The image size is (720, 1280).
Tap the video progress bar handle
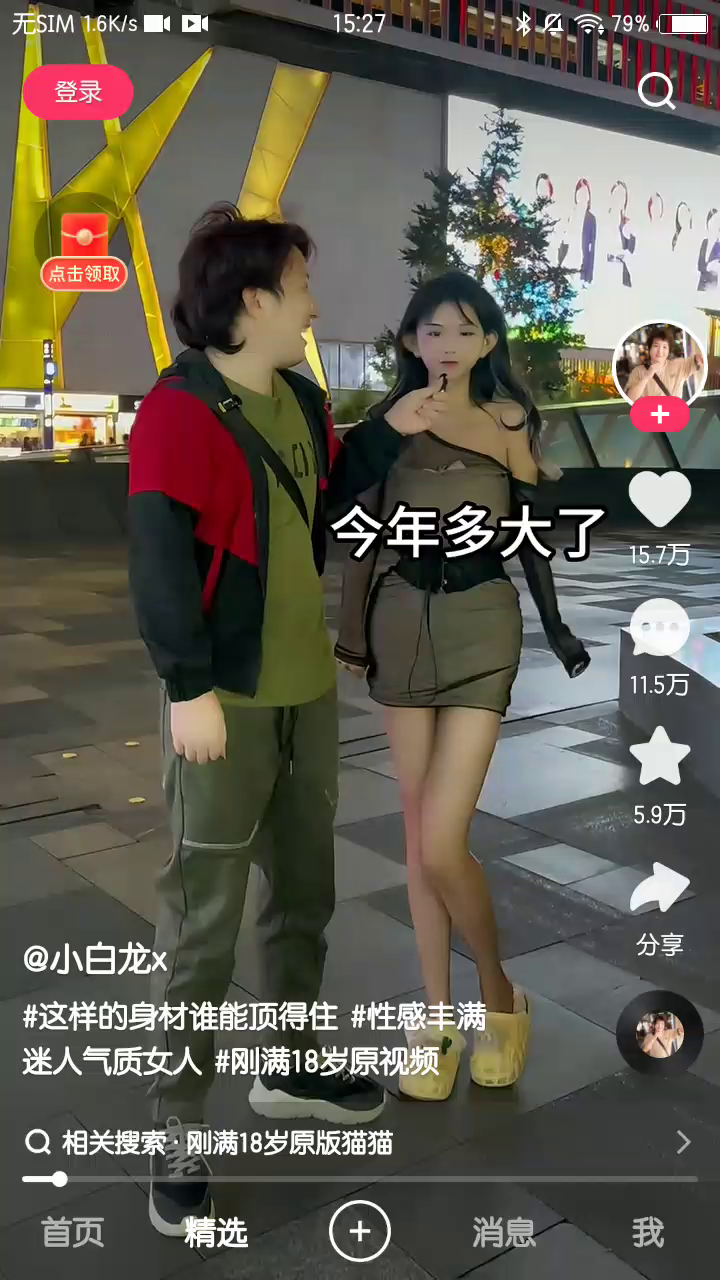click(60, 1179)
